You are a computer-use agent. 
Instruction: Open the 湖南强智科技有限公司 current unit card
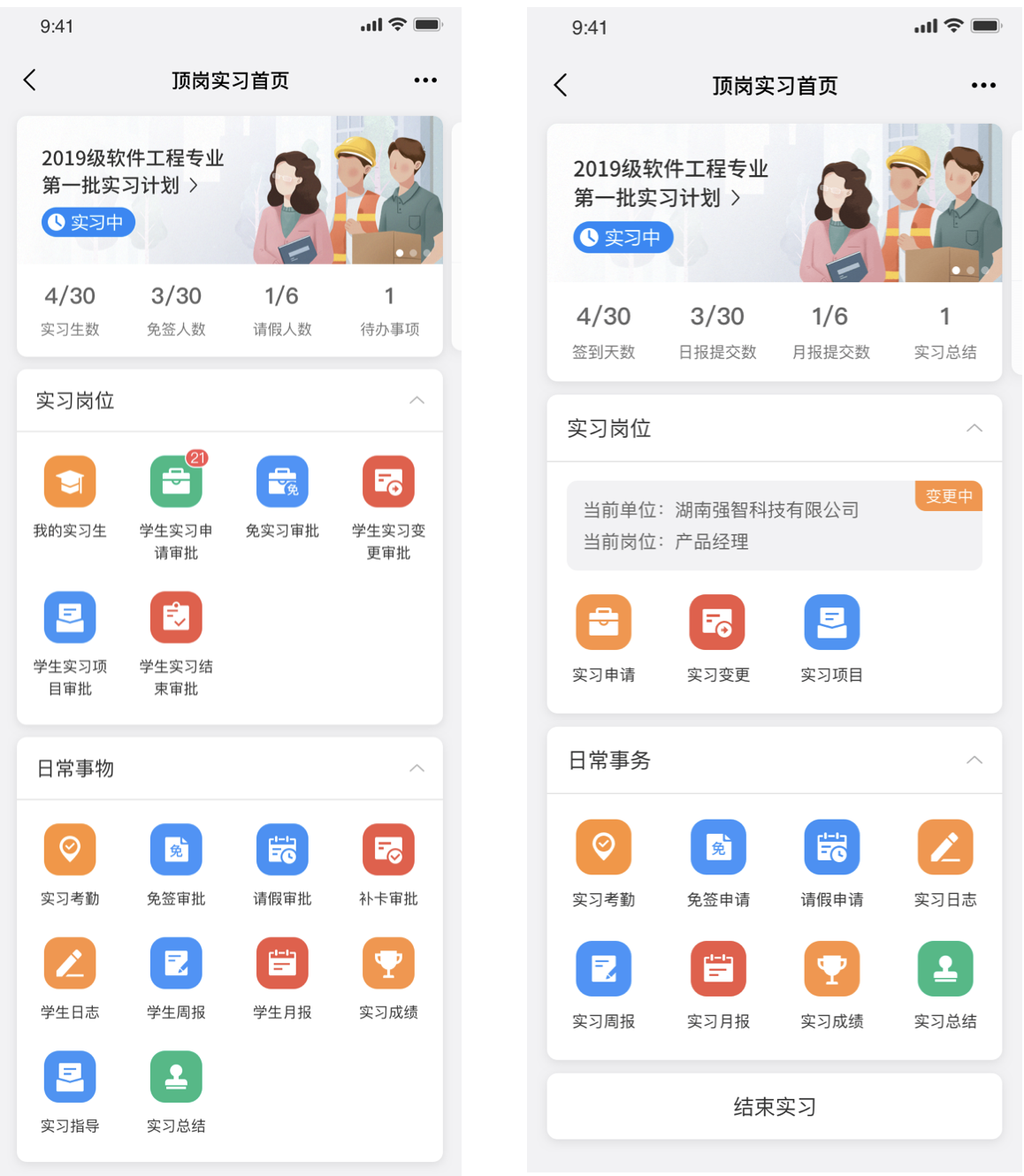tap(774, 525)
